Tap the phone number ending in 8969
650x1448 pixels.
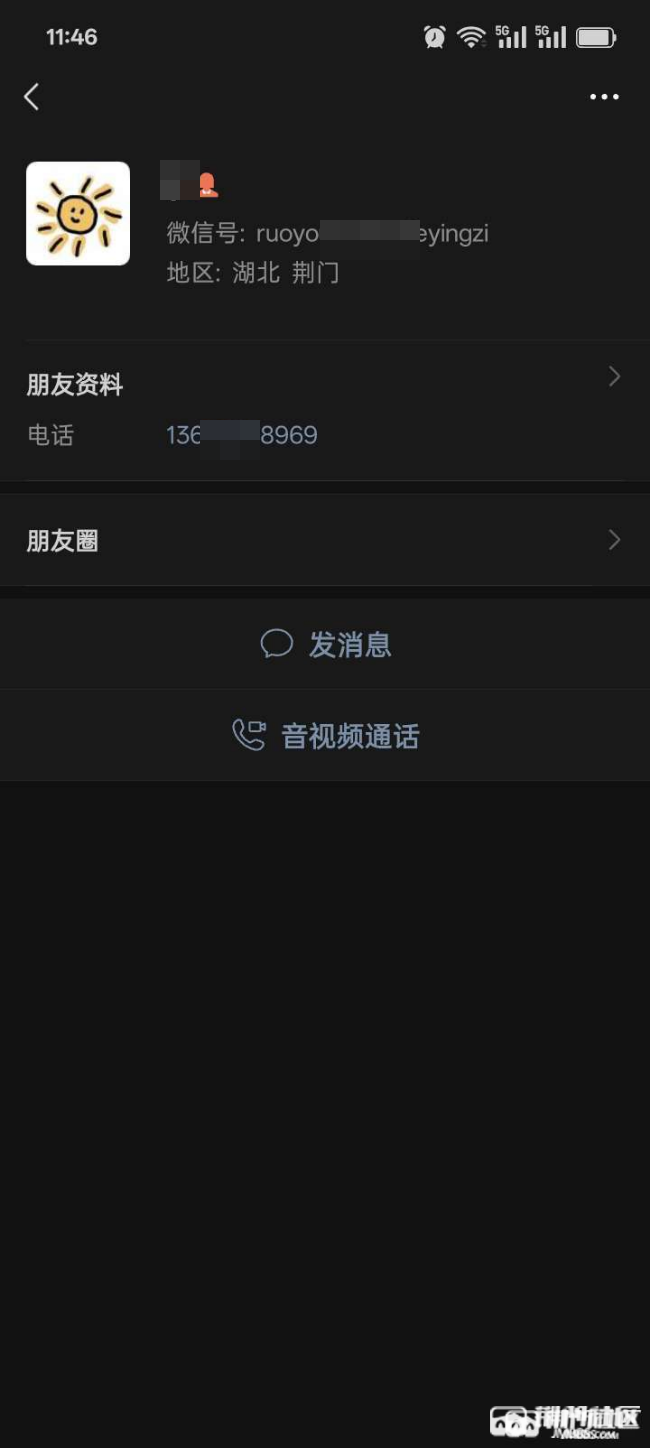click(x=242, y=435)
